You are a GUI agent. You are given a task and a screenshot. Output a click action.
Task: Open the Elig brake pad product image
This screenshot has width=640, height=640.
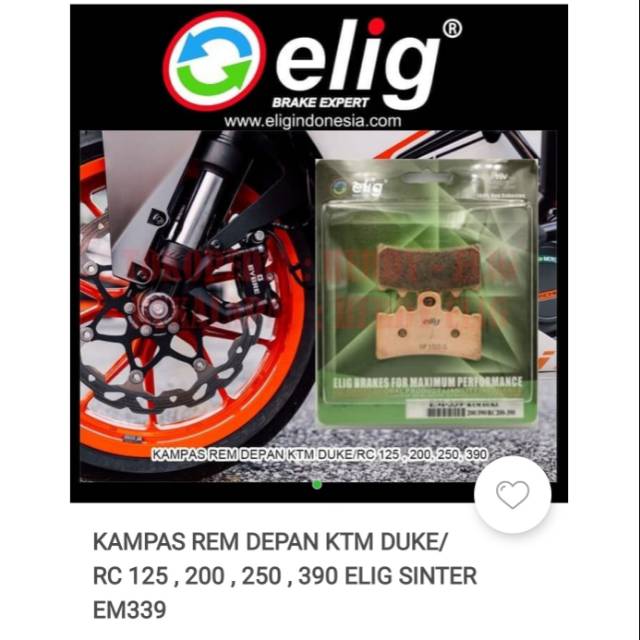pos(318,290)
